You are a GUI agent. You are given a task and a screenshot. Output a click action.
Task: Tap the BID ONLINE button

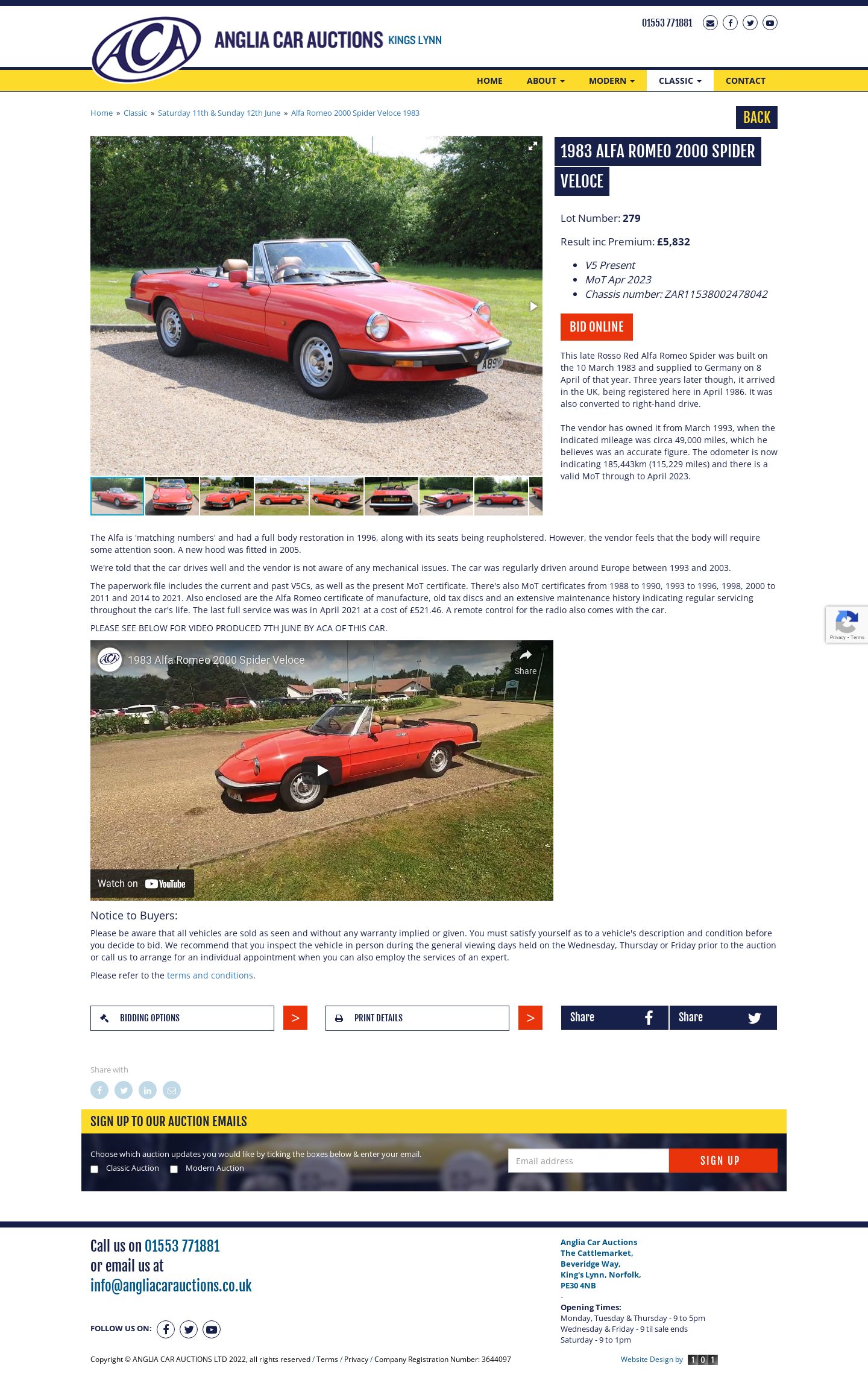(x=596, y=327)
